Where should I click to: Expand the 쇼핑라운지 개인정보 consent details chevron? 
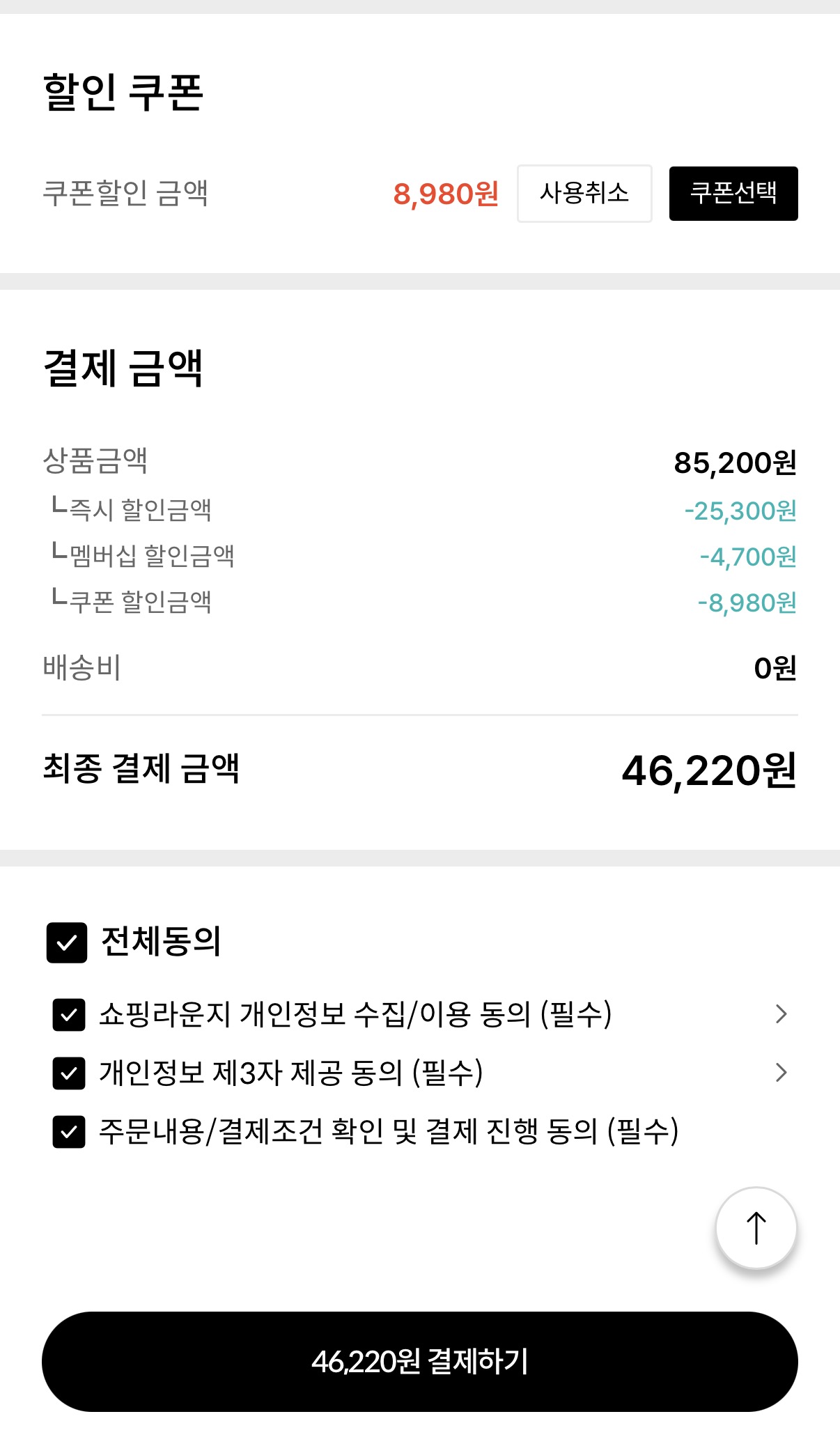[x=779, y=1013]
